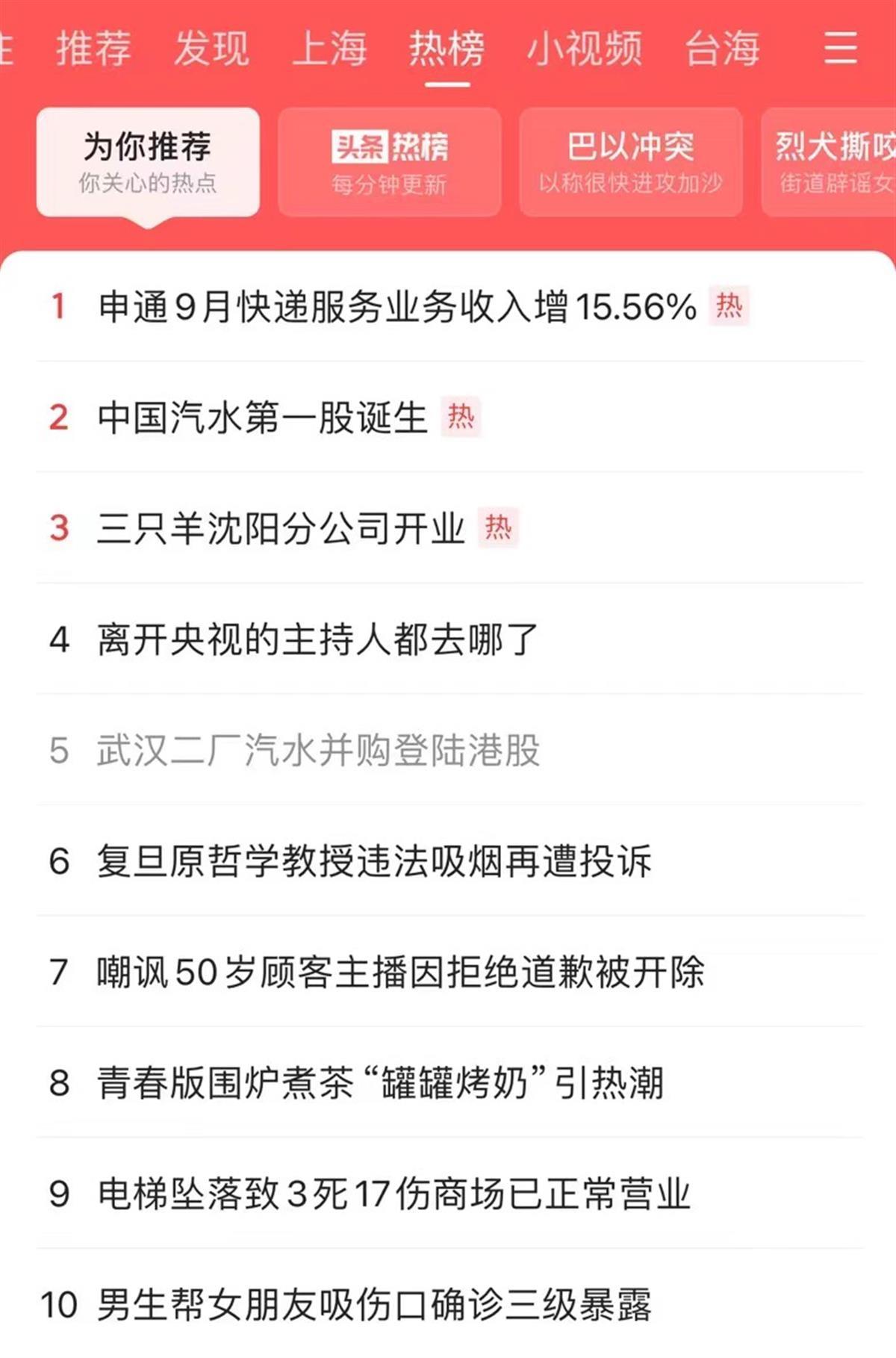Switch to the 发现 tab
This screenshot has height=1358, width=896.
pos(211,49)
